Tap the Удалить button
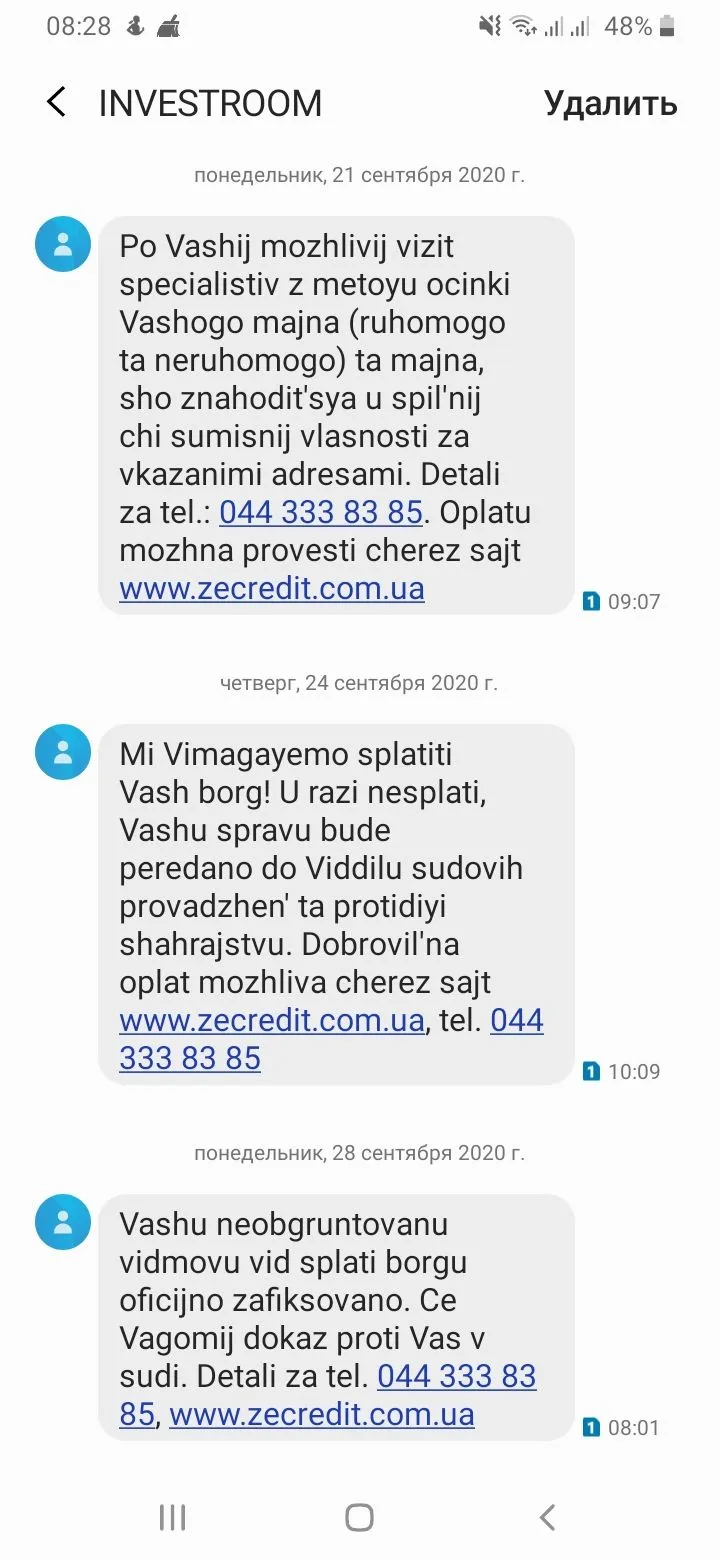The image size is (720, 1560). click(610, 103)
